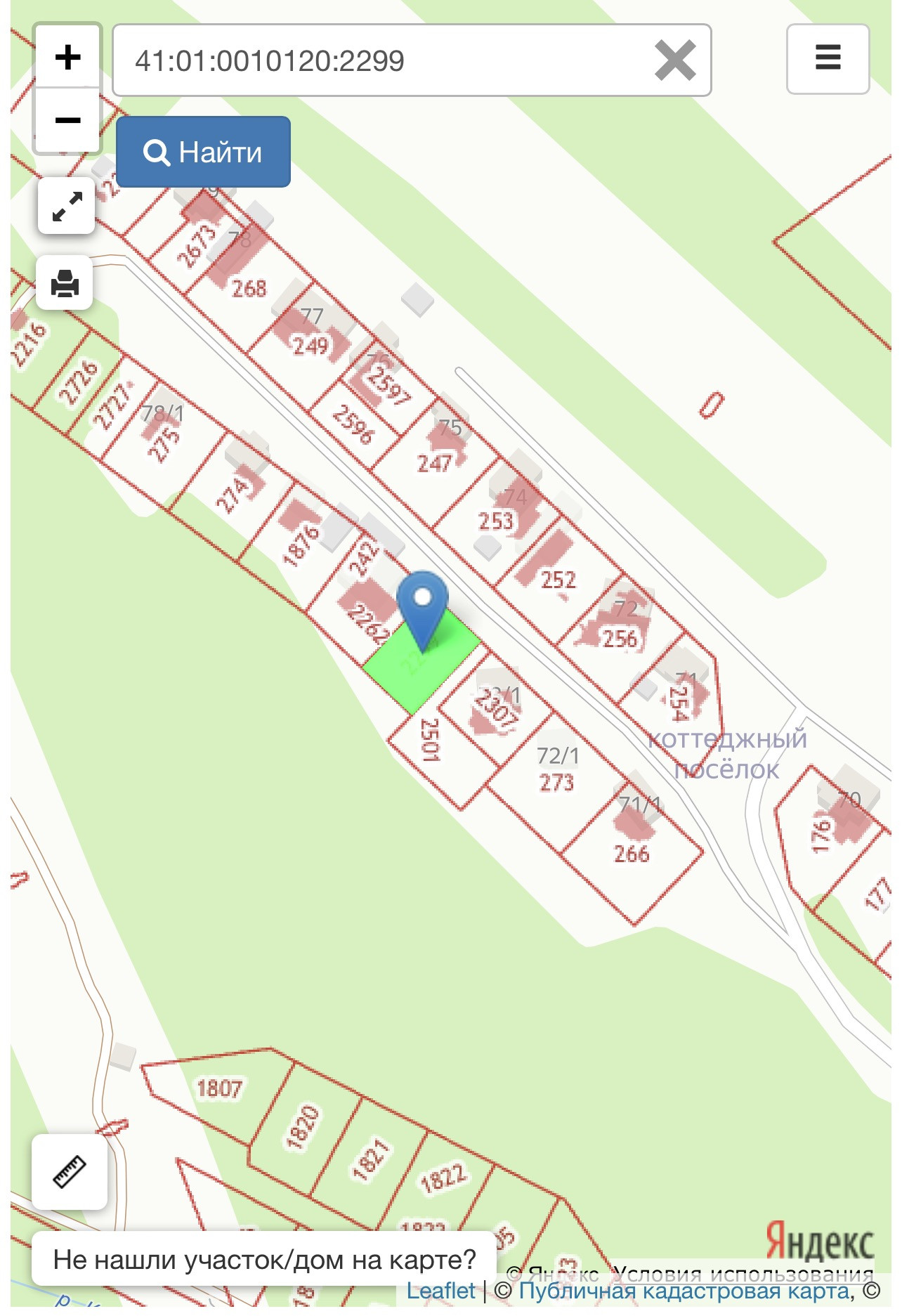Zoom in on the map

[x=67, y=57]
